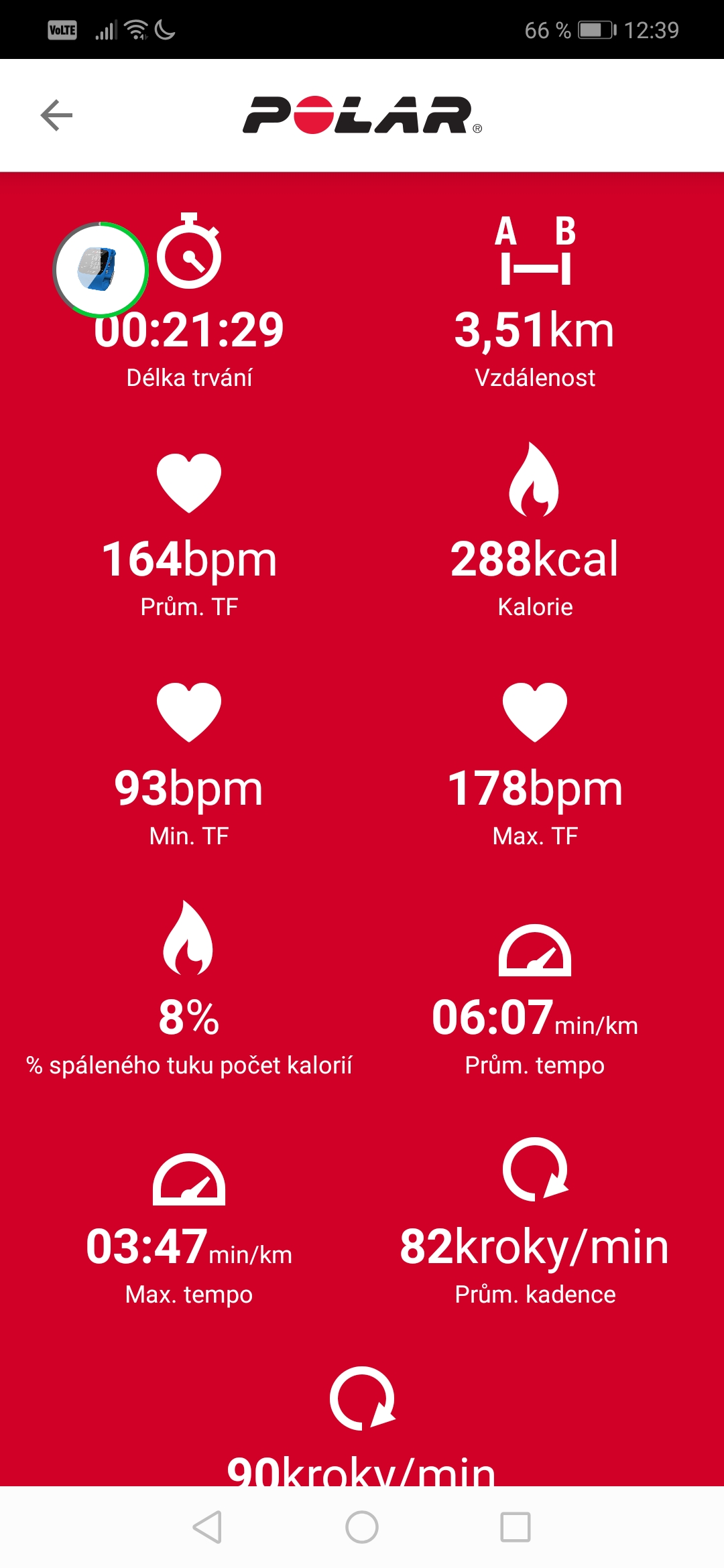Image resolution: width=724 pixels, height=1568 pixels.
Task: Tap the system back button
Action: 207,1527
